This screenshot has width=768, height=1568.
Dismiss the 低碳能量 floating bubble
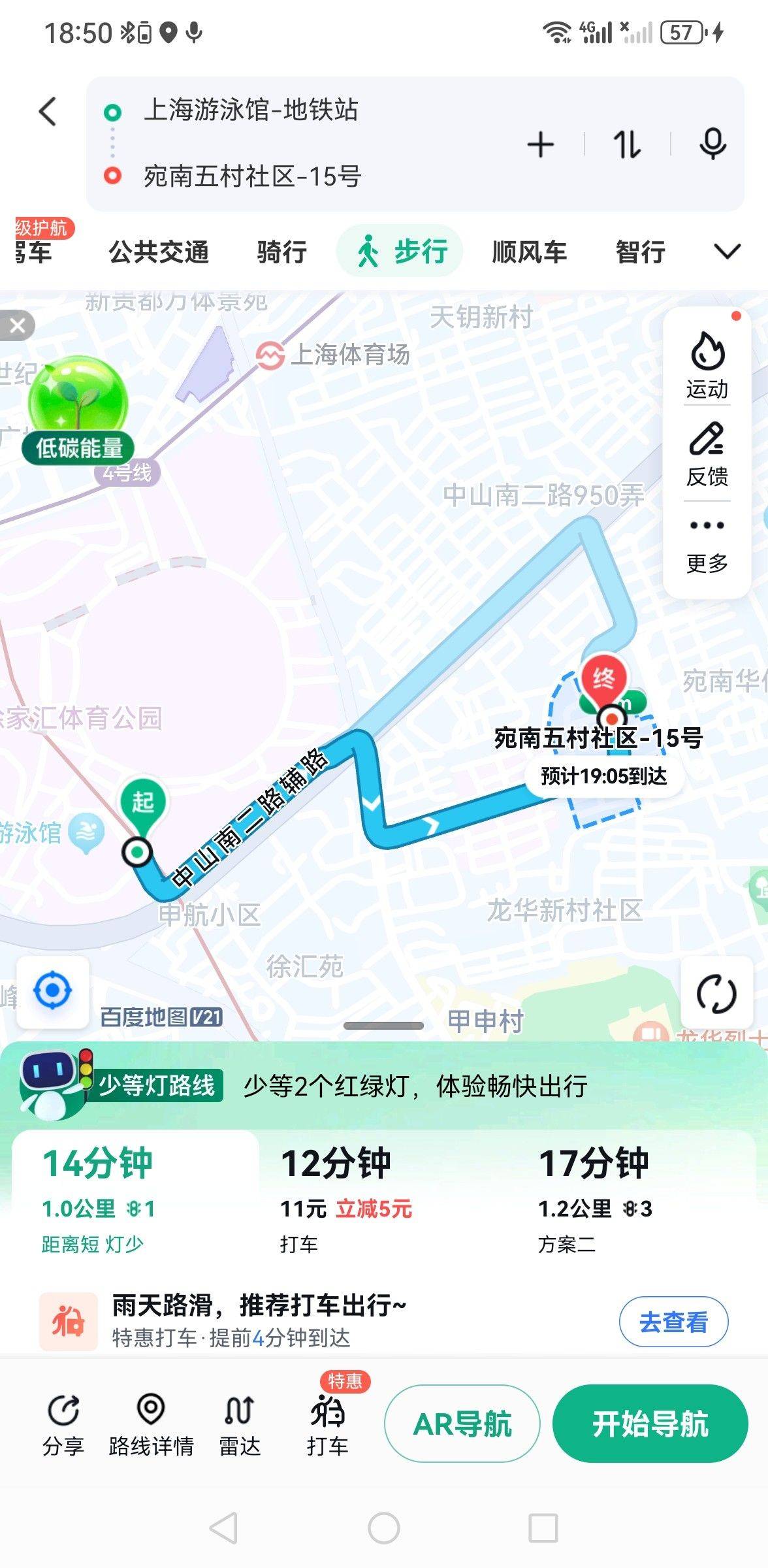18,325
